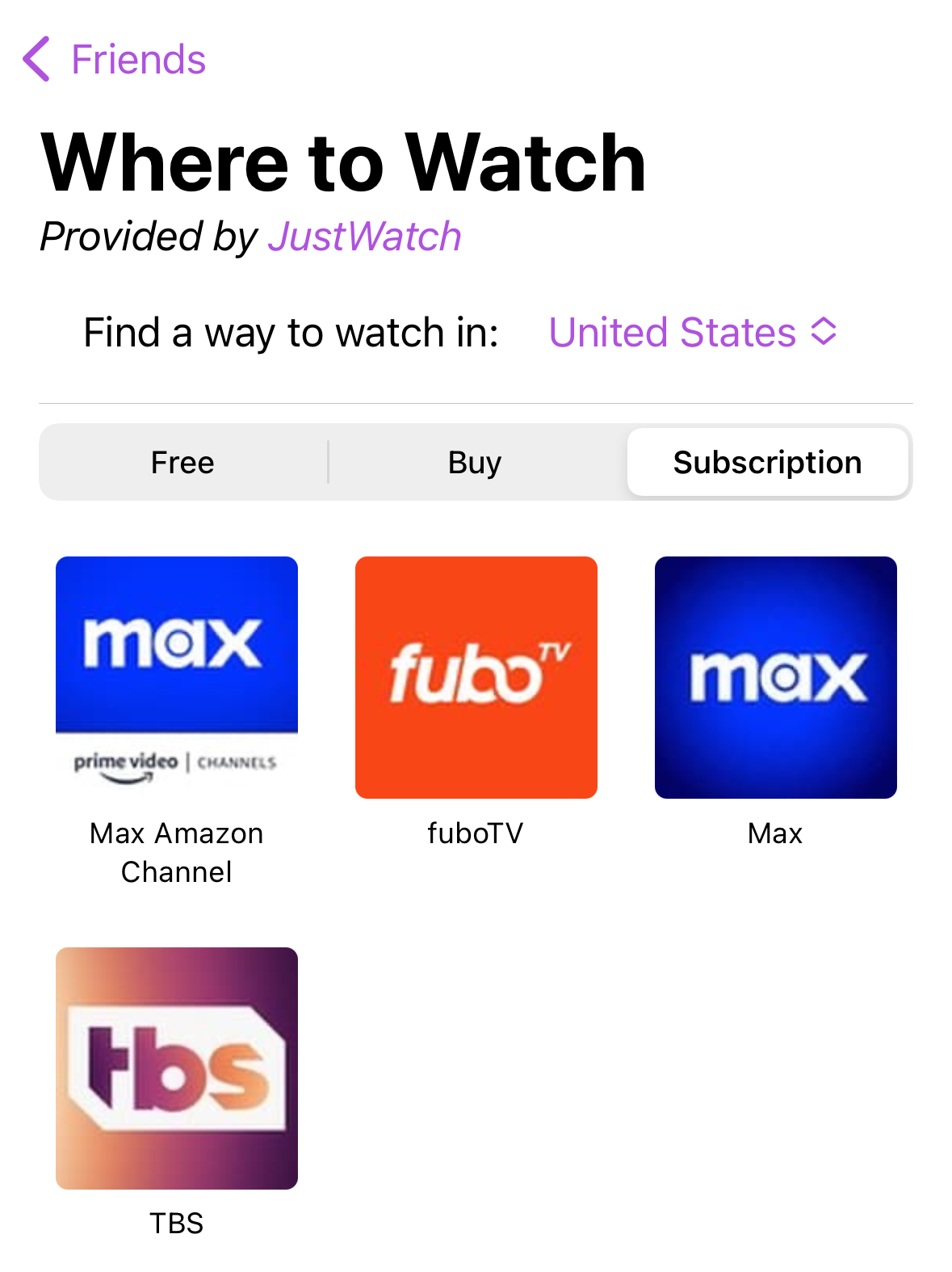The image size is (952, 1272).
Task: Switch to the Free tab
Action: (183, 463)
